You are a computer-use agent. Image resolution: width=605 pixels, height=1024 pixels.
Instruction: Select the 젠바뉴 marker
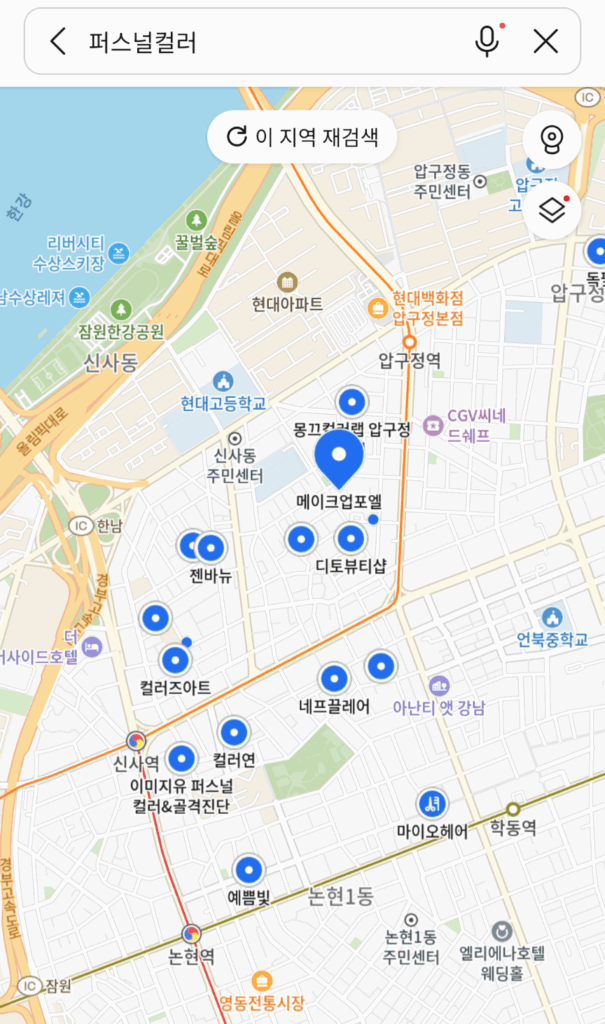[210, 548]
